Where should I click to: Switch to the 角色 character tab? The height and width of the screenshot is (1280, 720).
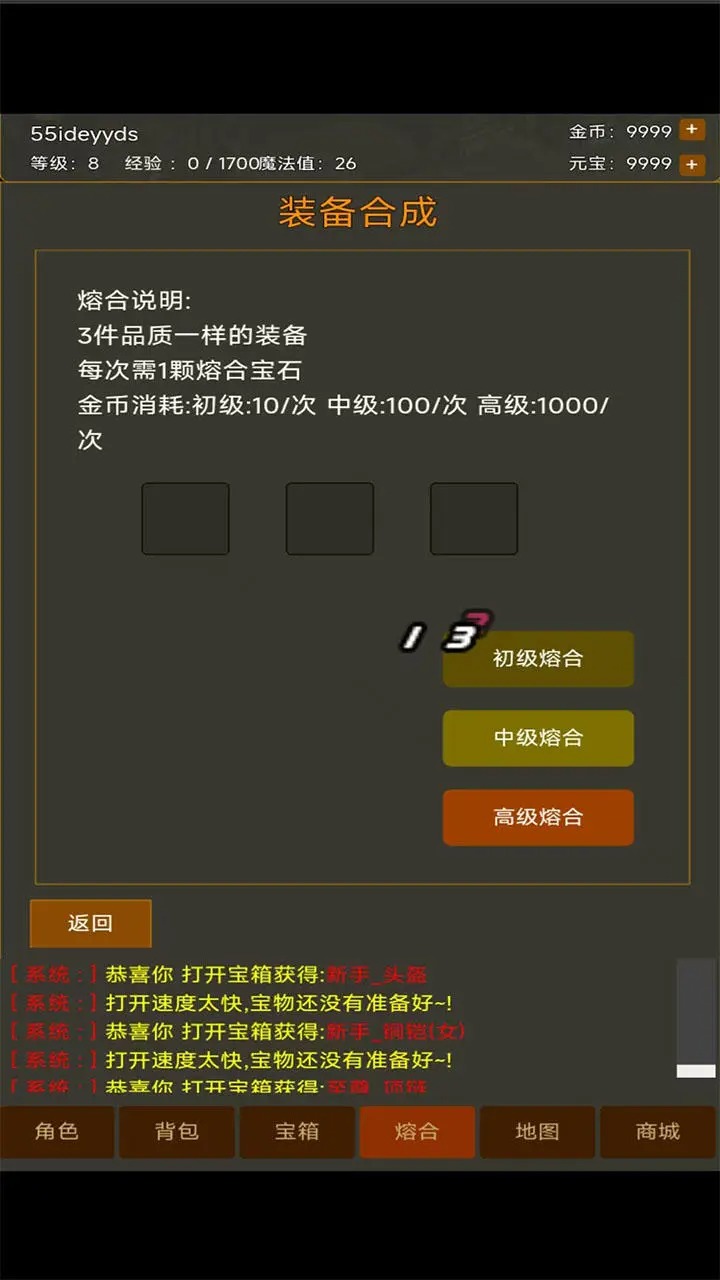pyautogui.click(x=57, y=1132)
